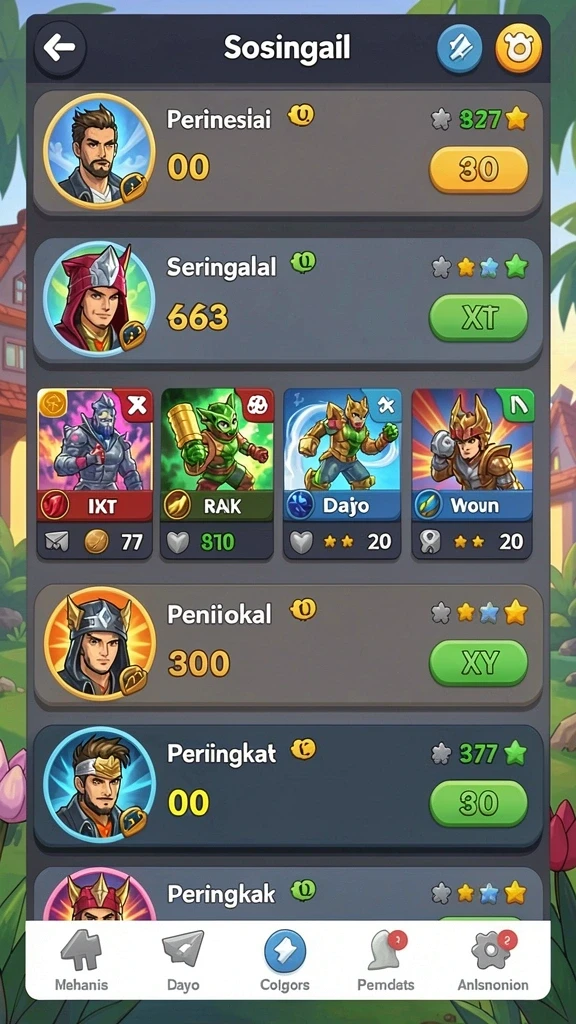Open the Seringalal player row
The width and height of the screenshot is (576, 1024).
[x=288, y=300]
